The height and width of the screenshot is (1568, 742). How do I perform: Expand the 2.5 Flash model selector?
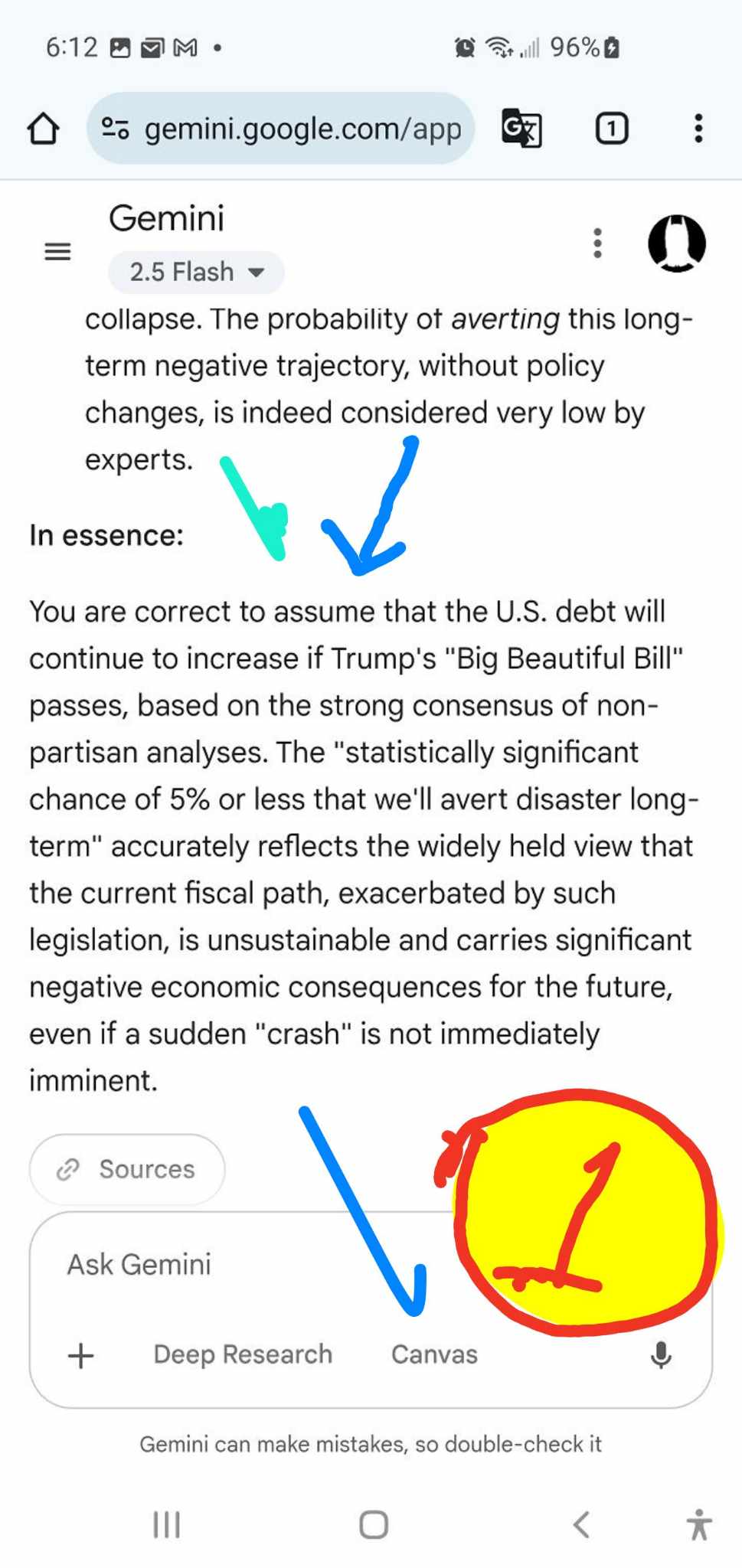196,272
